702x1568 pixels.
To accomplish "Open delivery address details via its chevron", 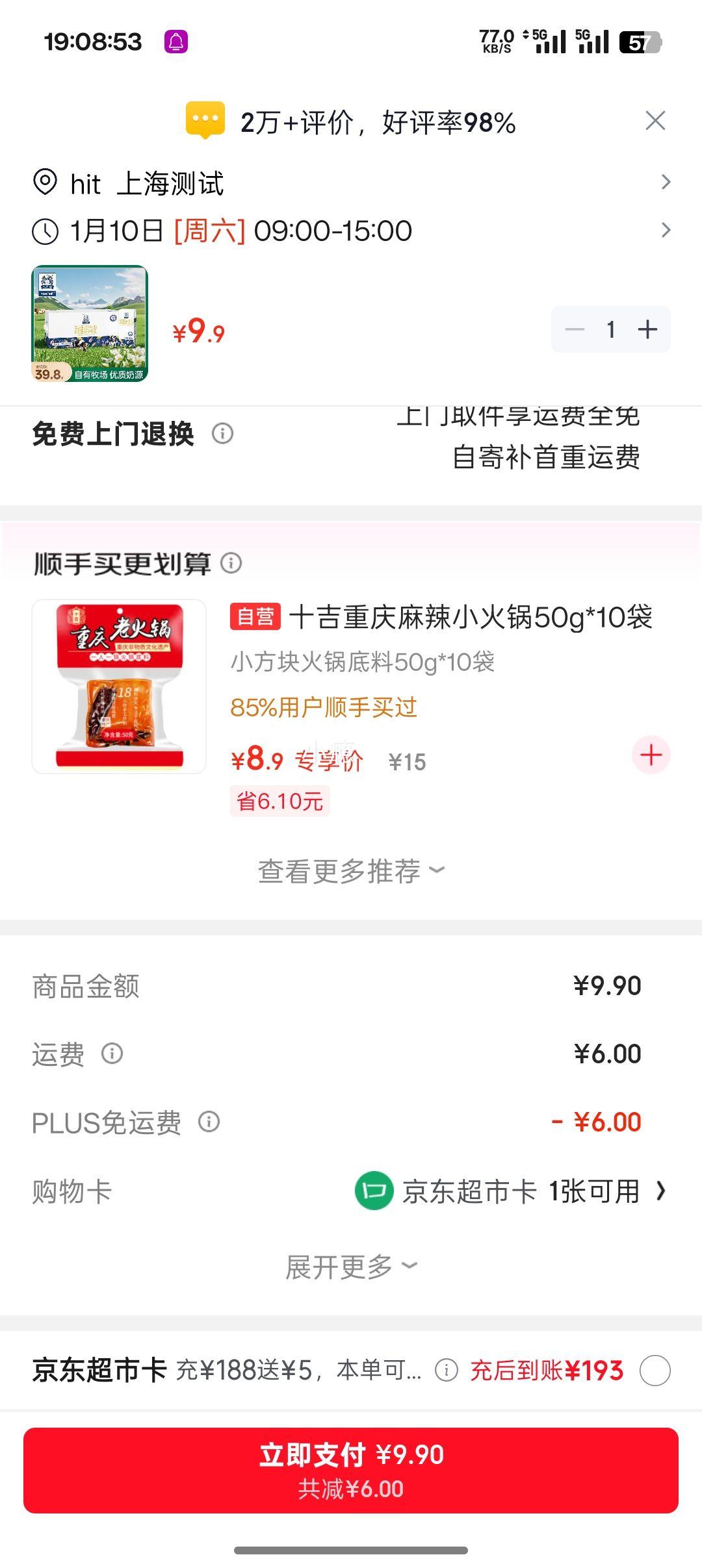I will [x=666, y=181].
